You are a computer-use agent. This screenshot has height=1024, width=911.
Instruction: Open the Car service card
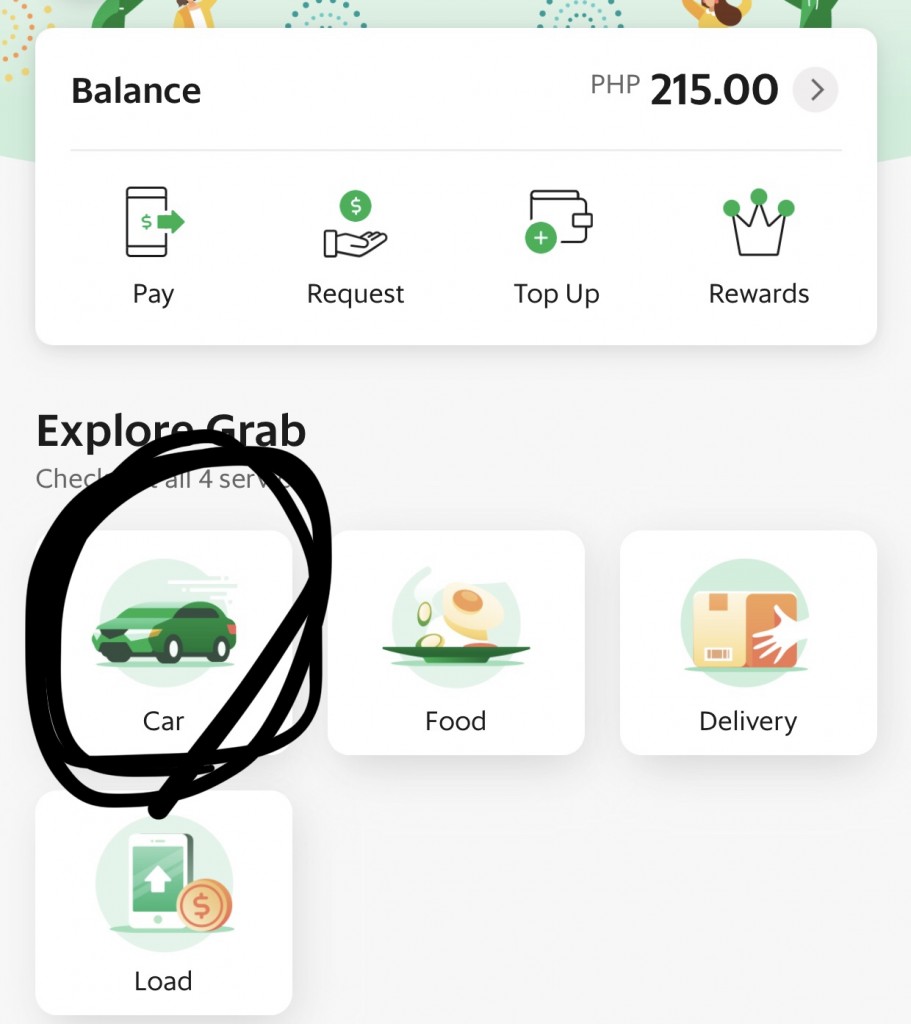coord(164,642)
